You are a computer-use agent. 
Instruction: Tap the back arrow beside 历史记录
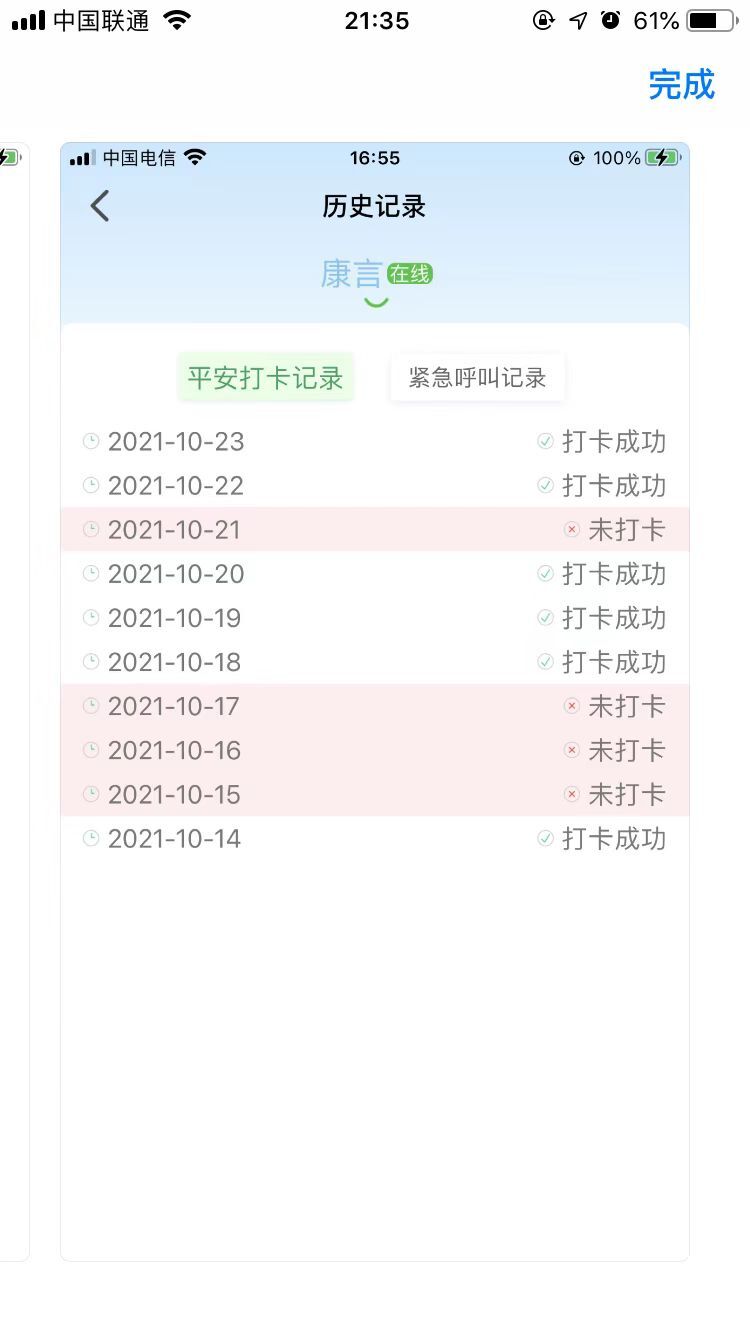(98, 205)
